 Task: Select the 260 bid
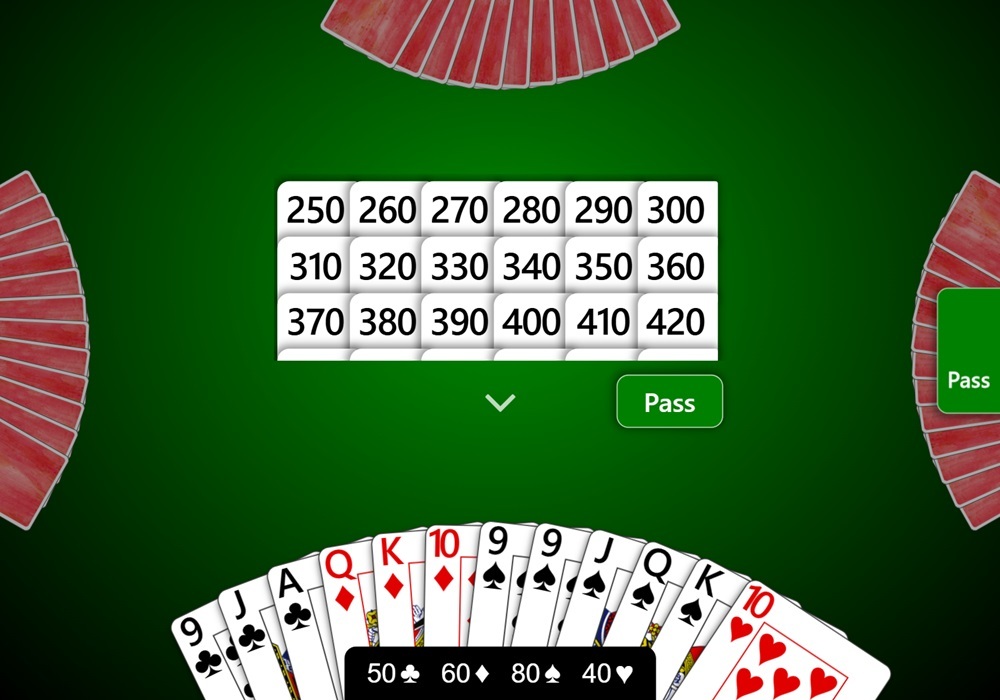pyautogui.click(x=387, y=210)
